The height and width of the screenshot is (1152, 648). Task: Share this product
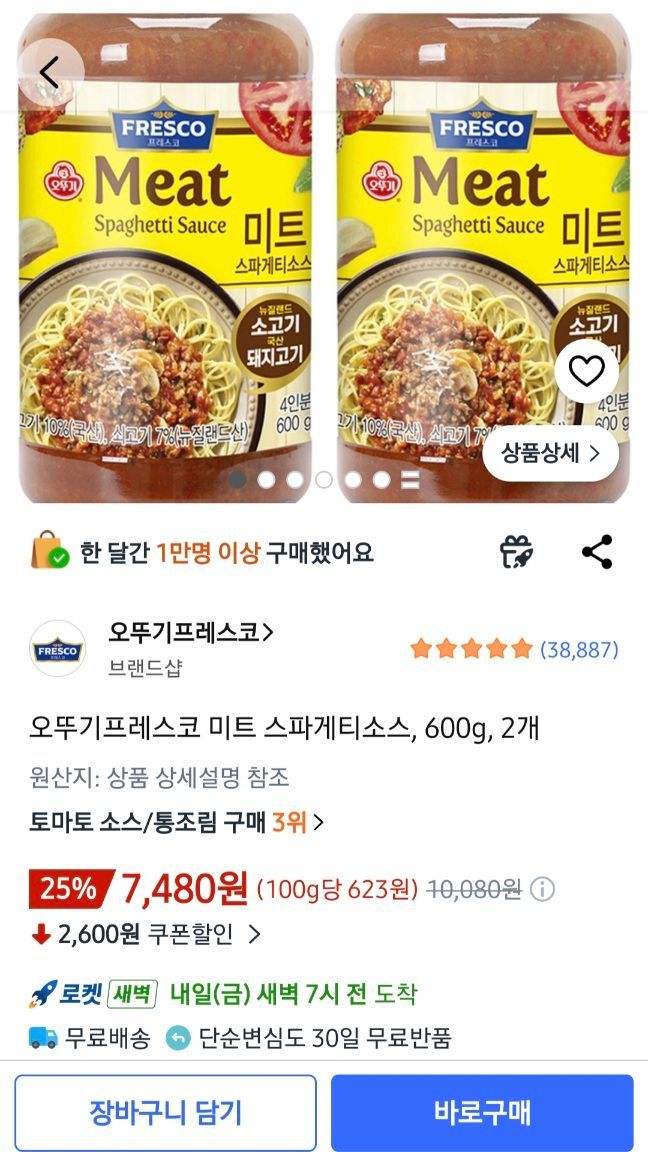click(x=597, y=552)
